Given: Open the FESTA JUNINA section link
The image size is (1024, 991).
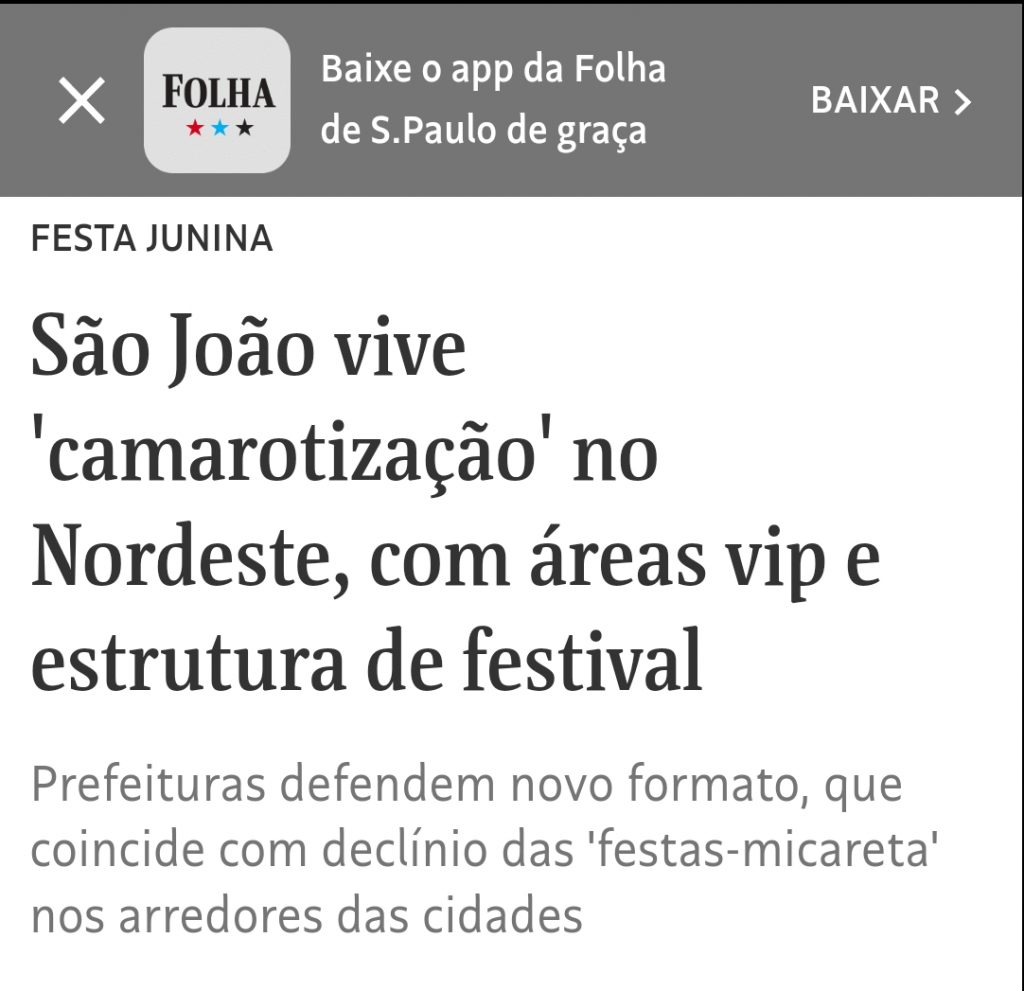Looking at the screenshot, I should (x=152, y=239).
